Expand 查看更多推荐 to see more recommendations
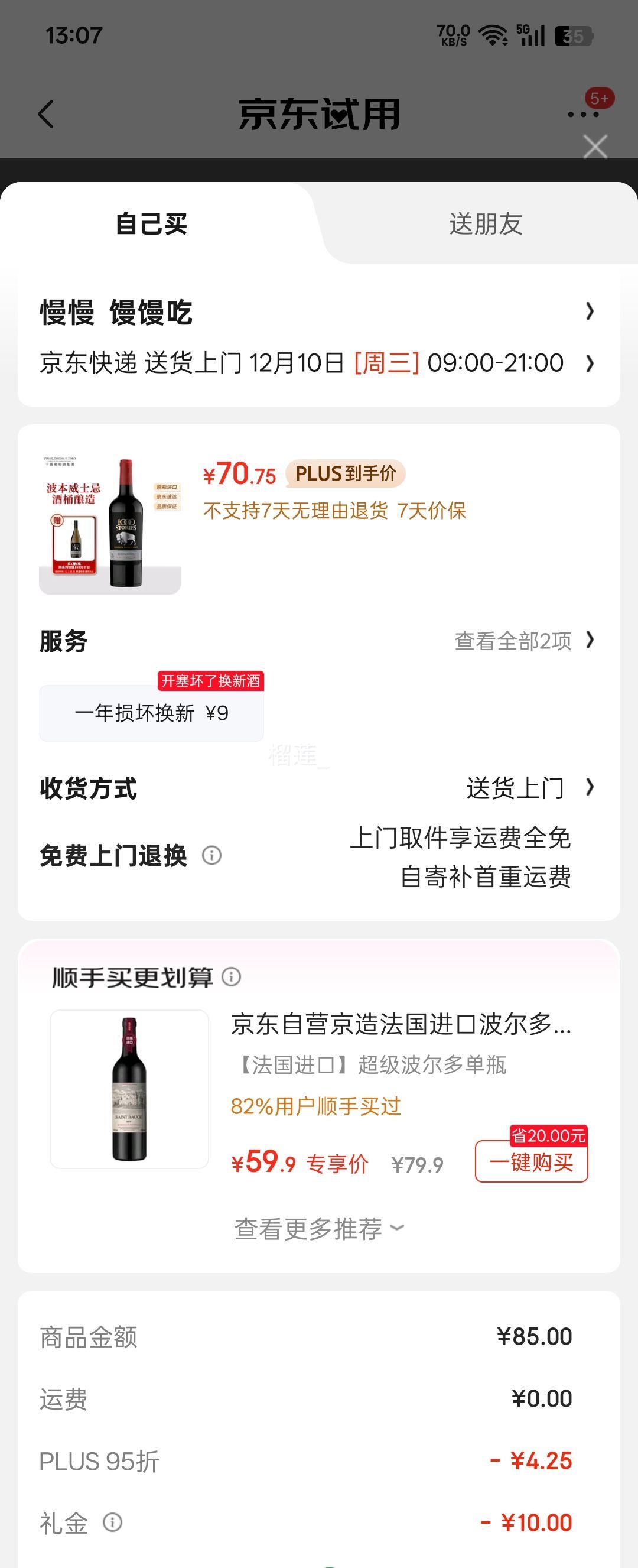 (318, 1228)
